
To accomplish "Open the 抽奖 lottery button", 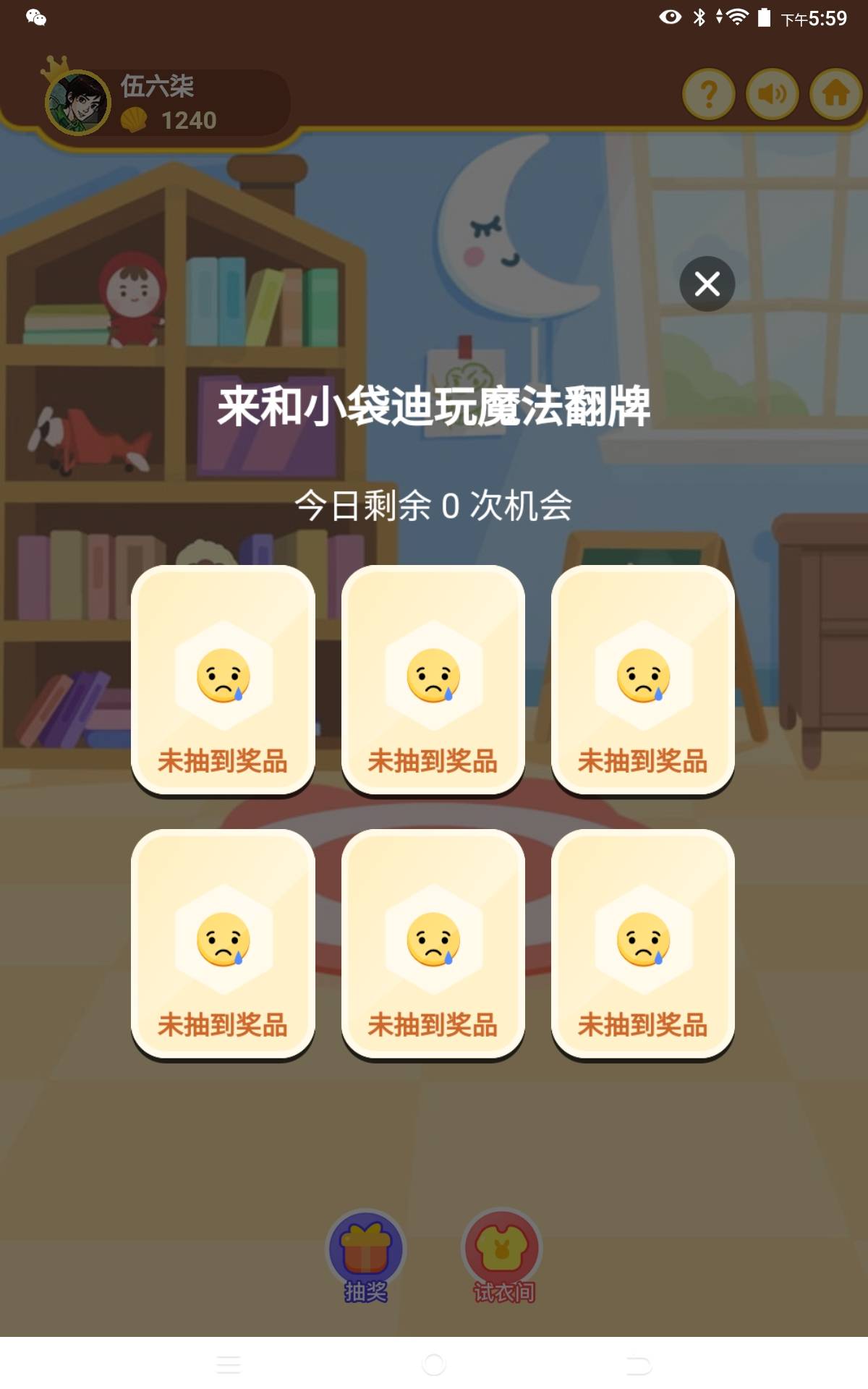I will (x=366, y=1255).
